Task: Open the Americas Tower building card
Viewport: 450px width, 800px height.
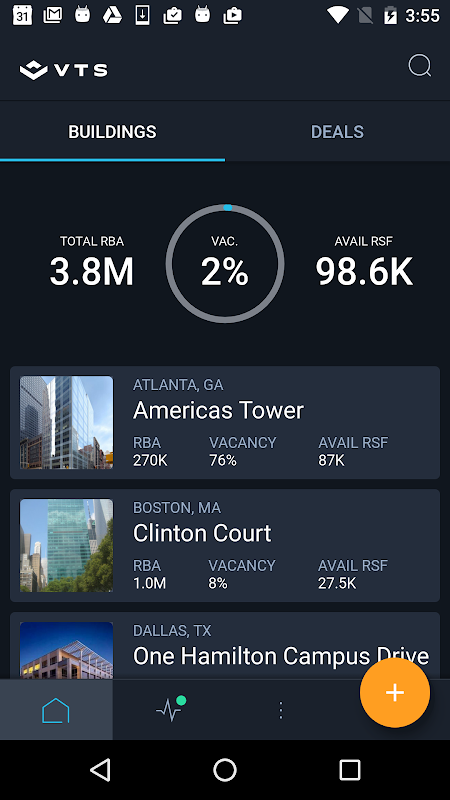Action: (225, 422)
